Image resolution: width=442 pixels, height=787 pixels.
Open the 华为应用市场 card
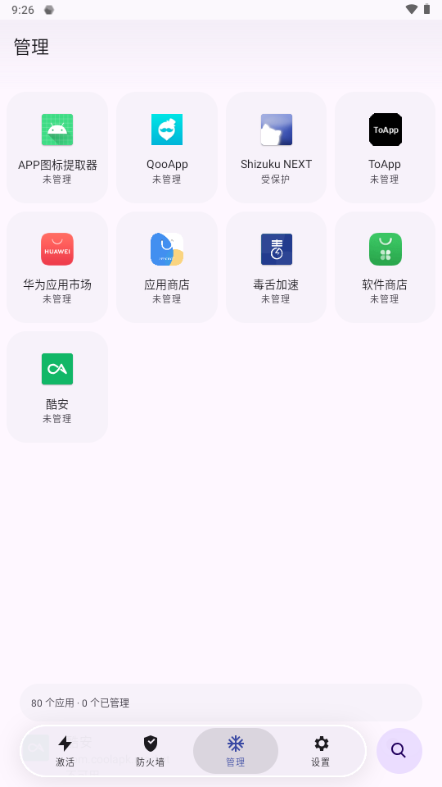pyautogui.click(x=57, y=267)
